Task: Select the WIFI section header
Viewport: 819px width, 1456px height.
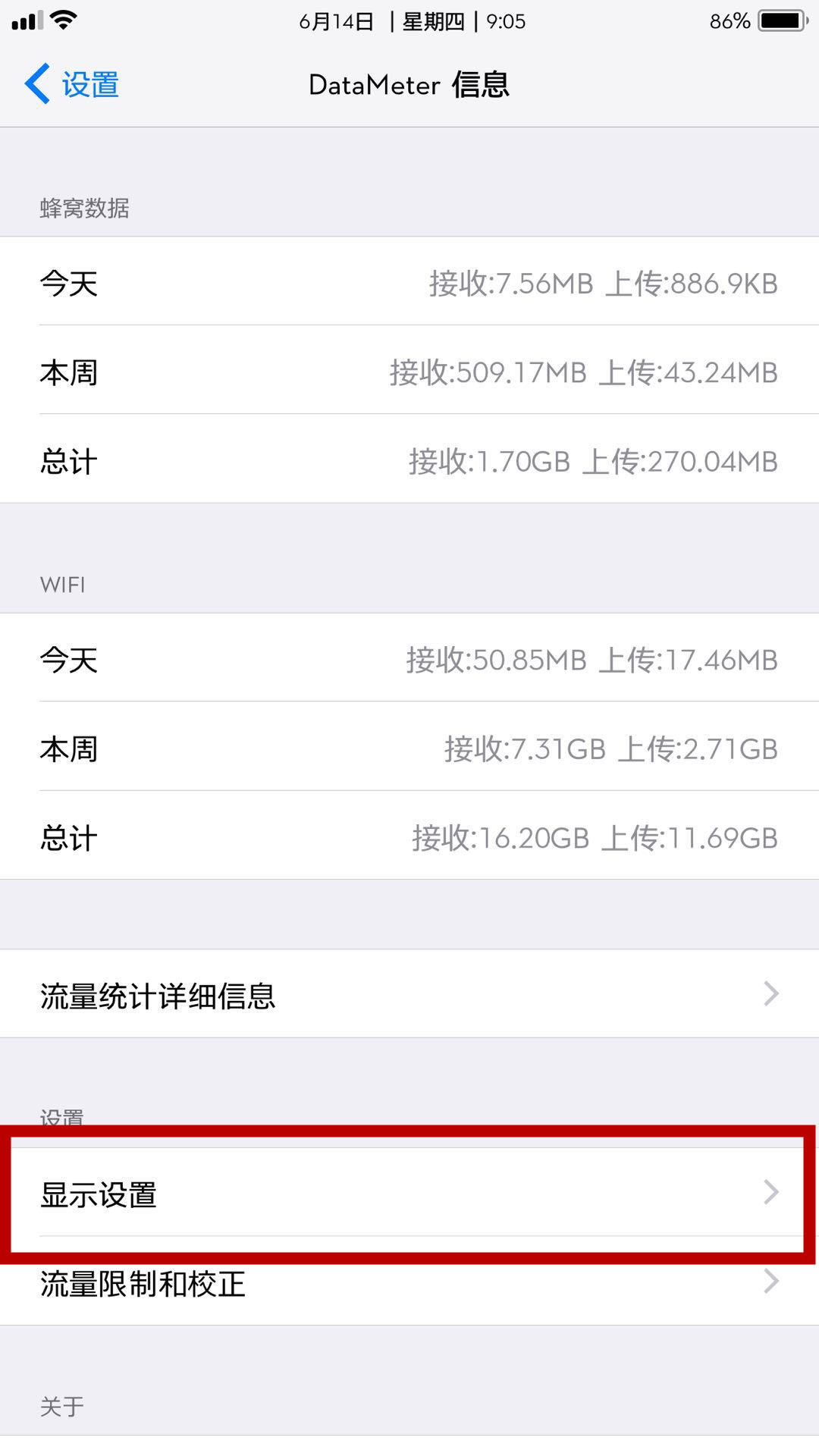Action: point(63,584)
